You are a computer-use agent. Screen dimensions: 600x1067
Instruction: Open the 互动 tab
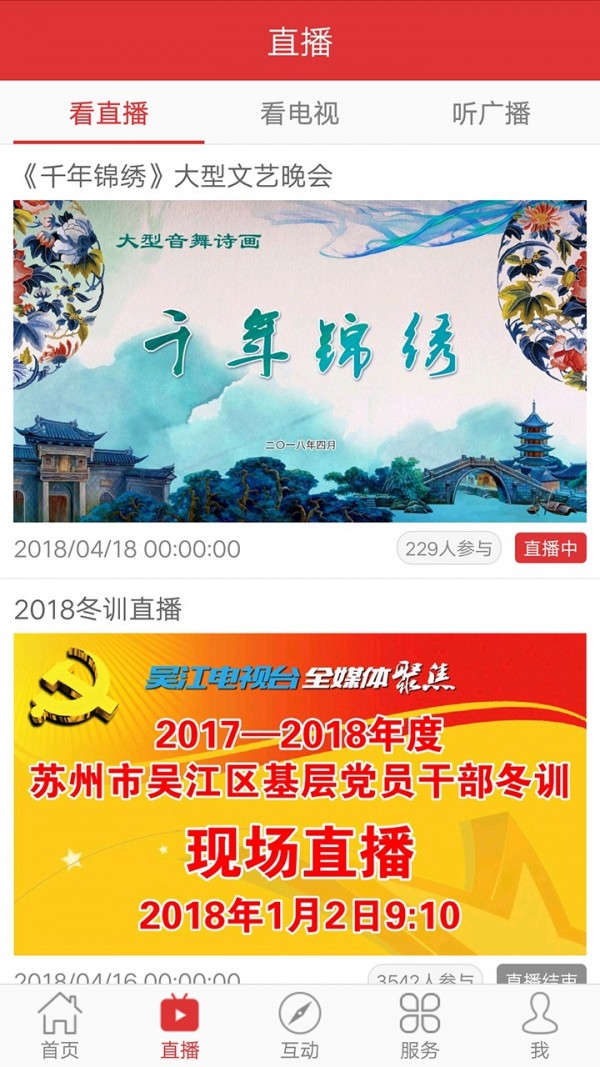pyautogui.click(x=300, y=1025)
